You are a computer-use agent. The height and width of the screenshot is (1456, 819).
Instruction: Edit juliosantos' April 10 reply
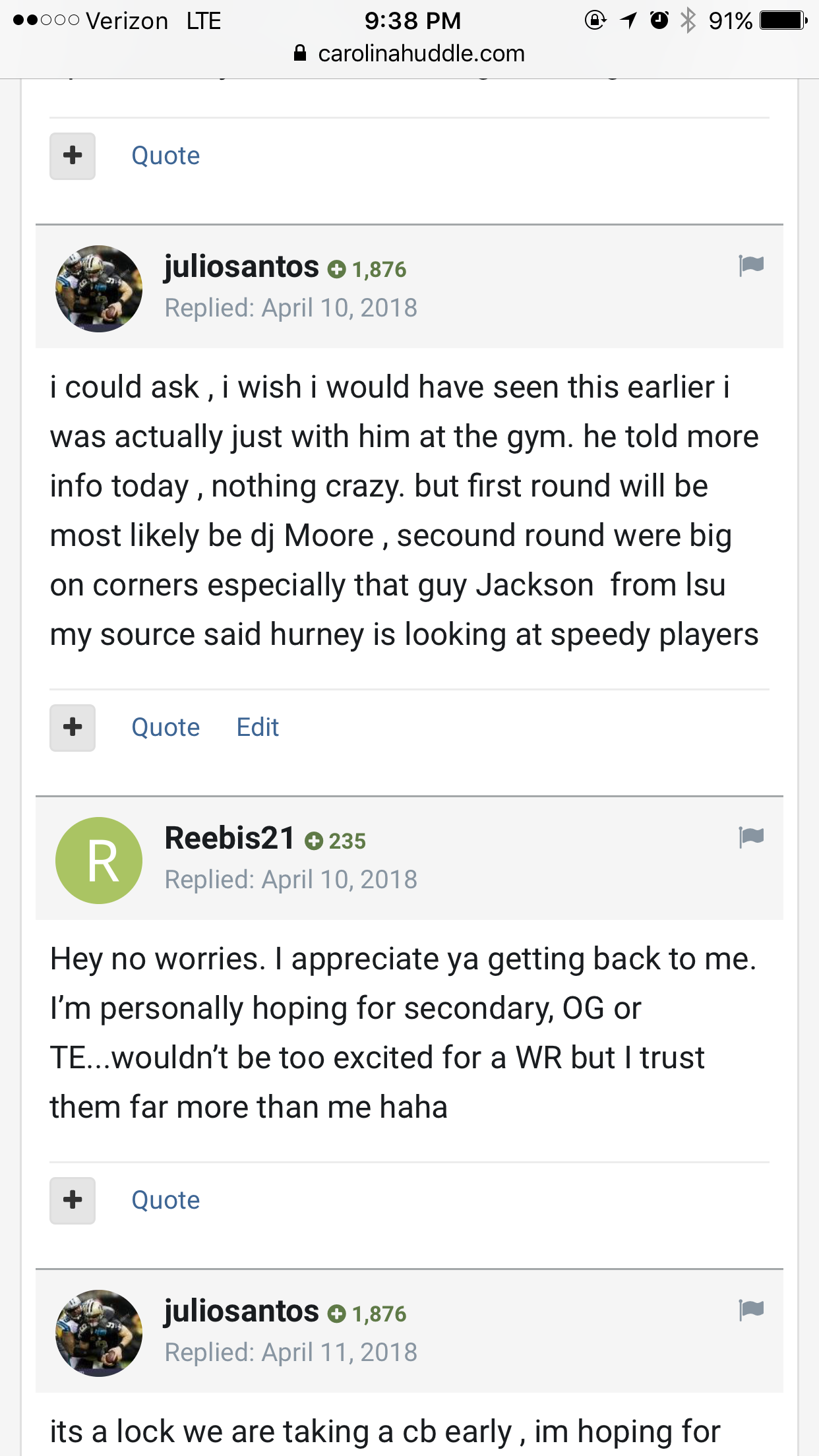coord(258,727)
